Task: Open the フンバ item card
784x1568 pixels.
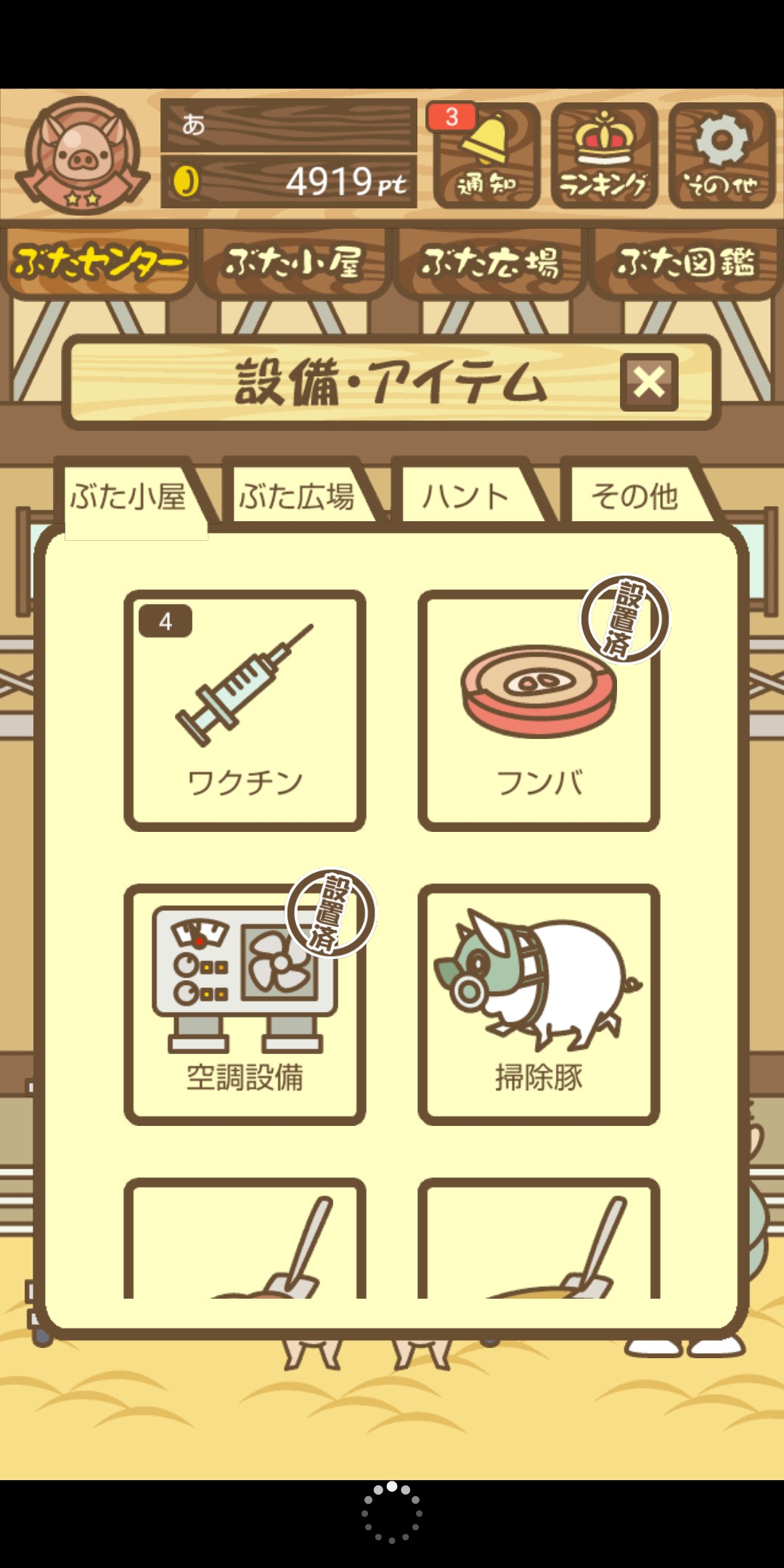Action: (x=539, y=711)
